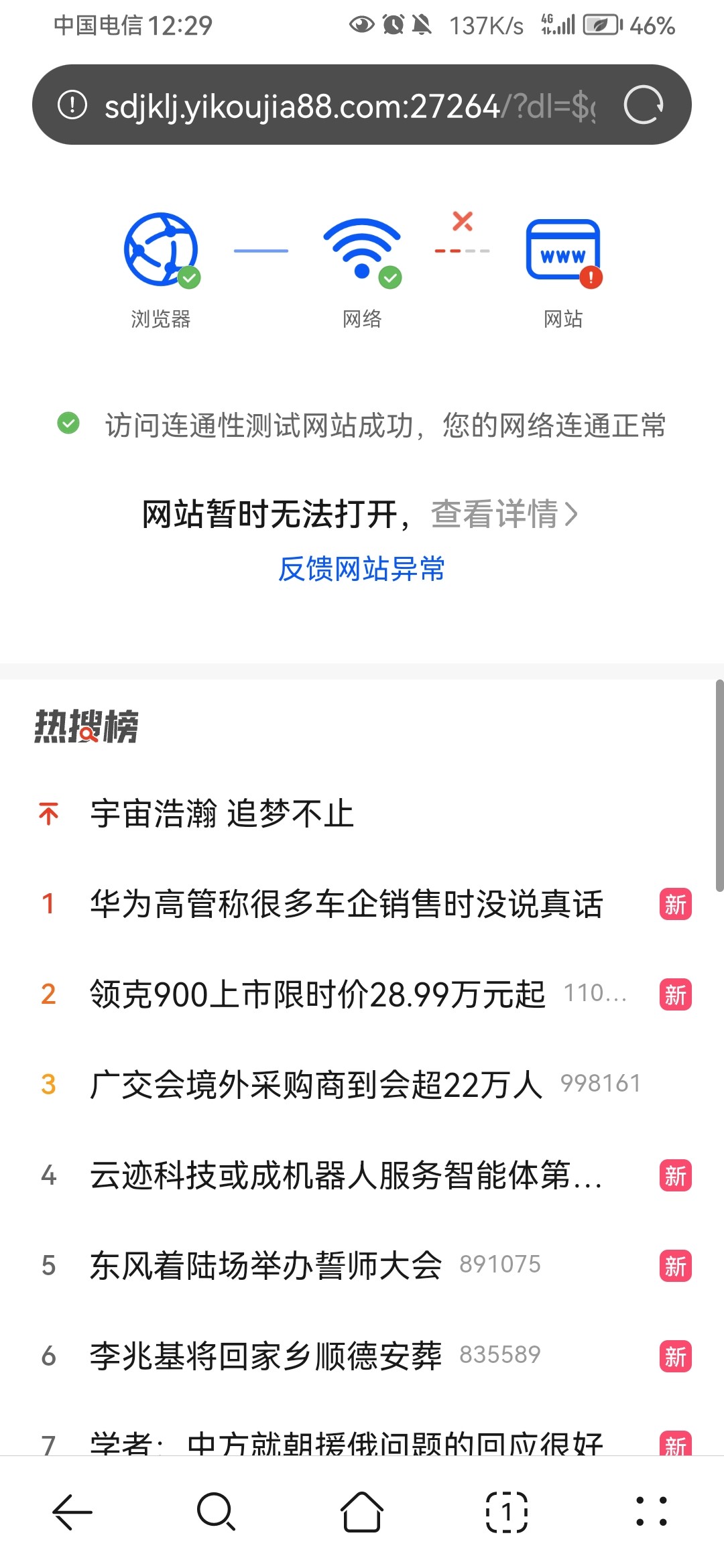View site info icon in address bar
Viewport: 724px width, 1568px height.
point(72,105)
